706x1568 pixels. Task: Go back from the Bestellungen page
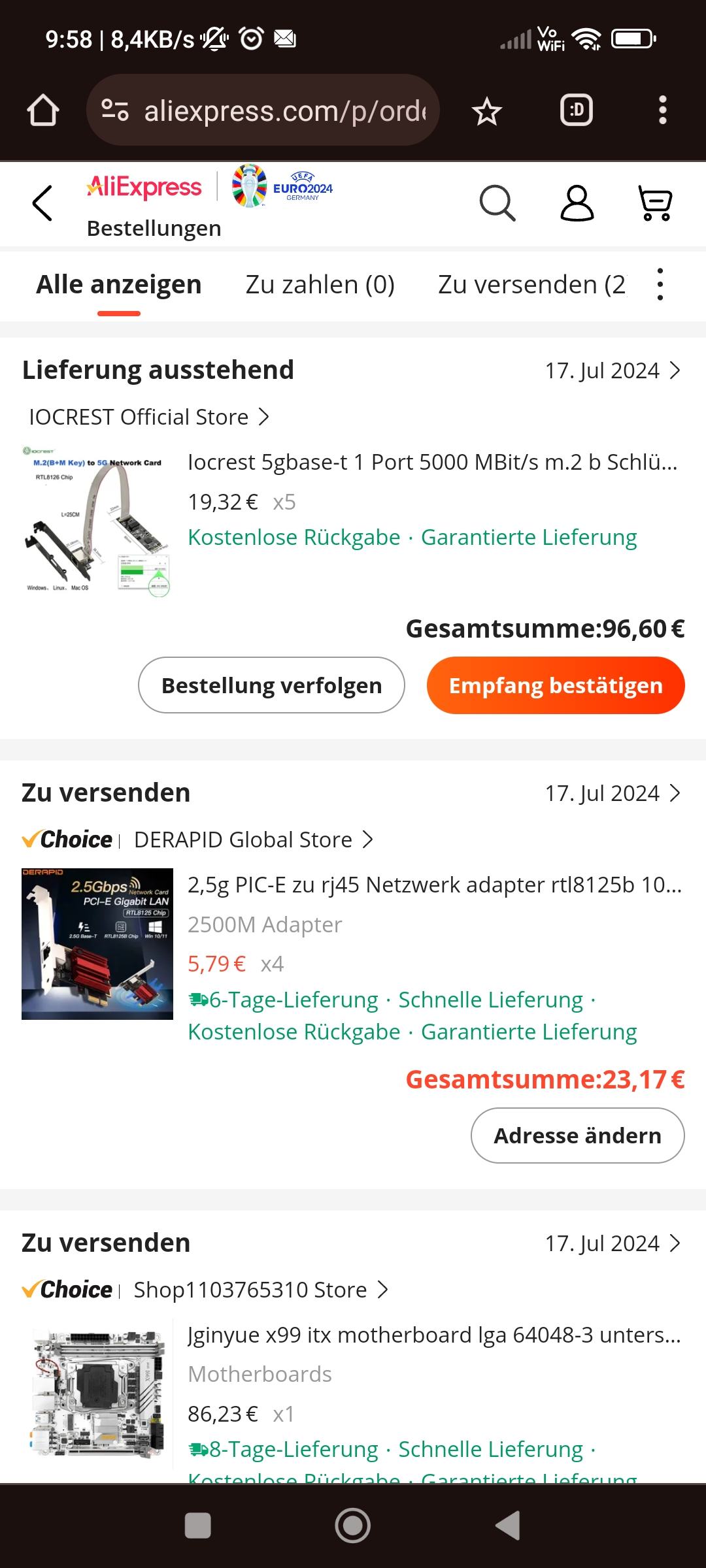coord(42,203)
